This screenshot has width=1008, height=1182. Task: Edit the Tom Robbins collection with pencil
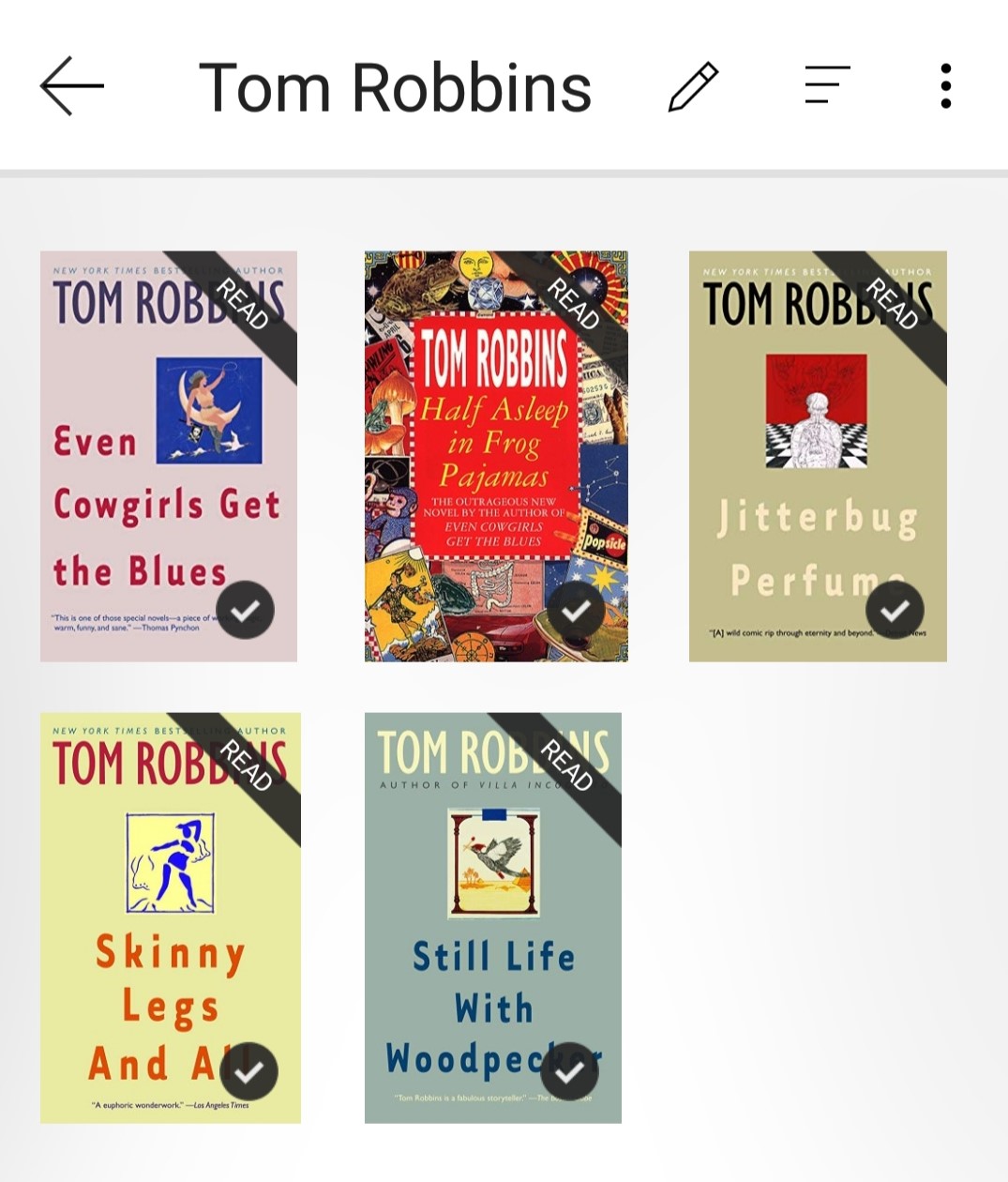[693, 86]
